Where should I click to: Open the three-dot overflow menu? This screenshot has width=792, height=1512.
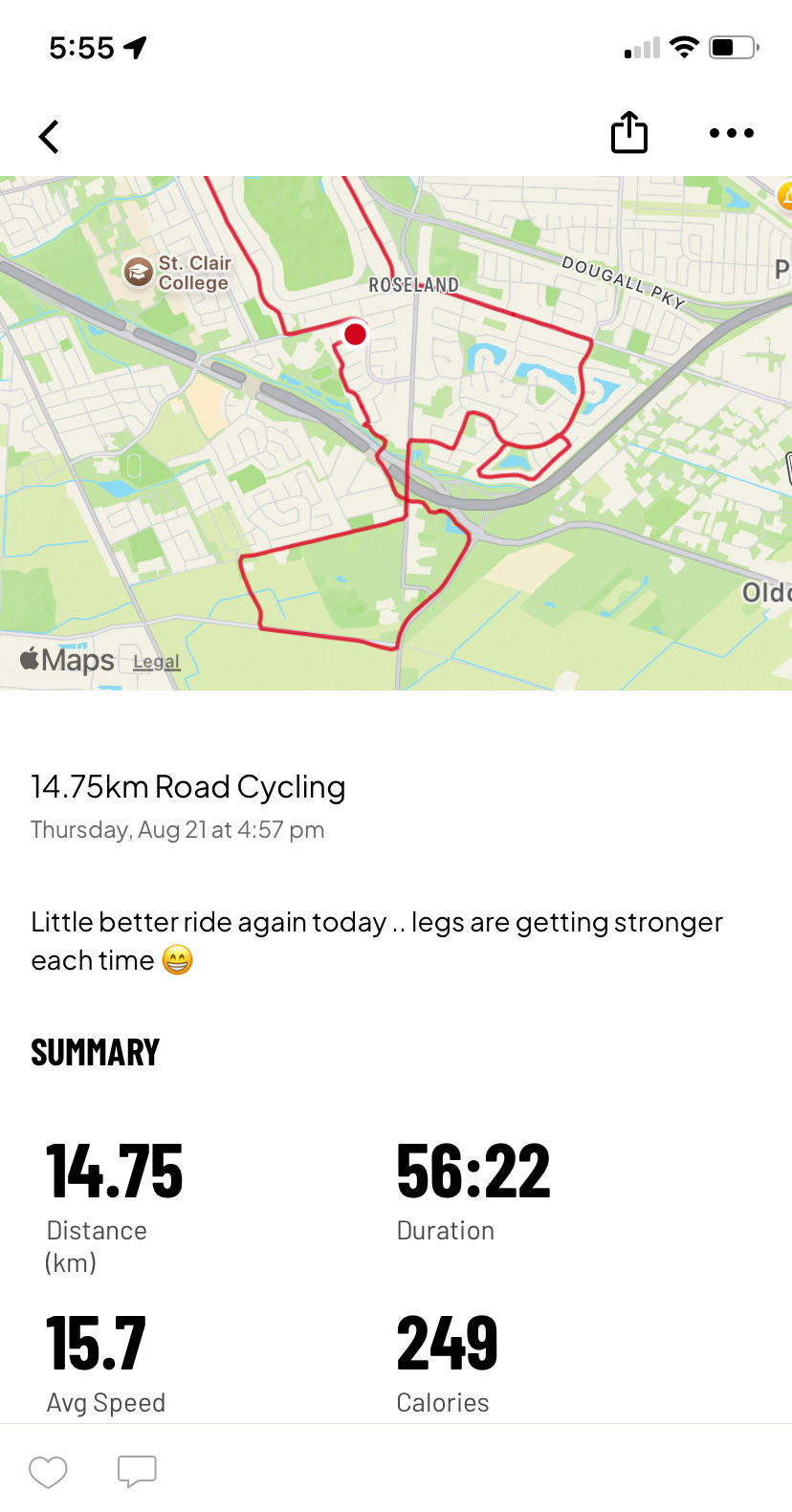point(732,133)
